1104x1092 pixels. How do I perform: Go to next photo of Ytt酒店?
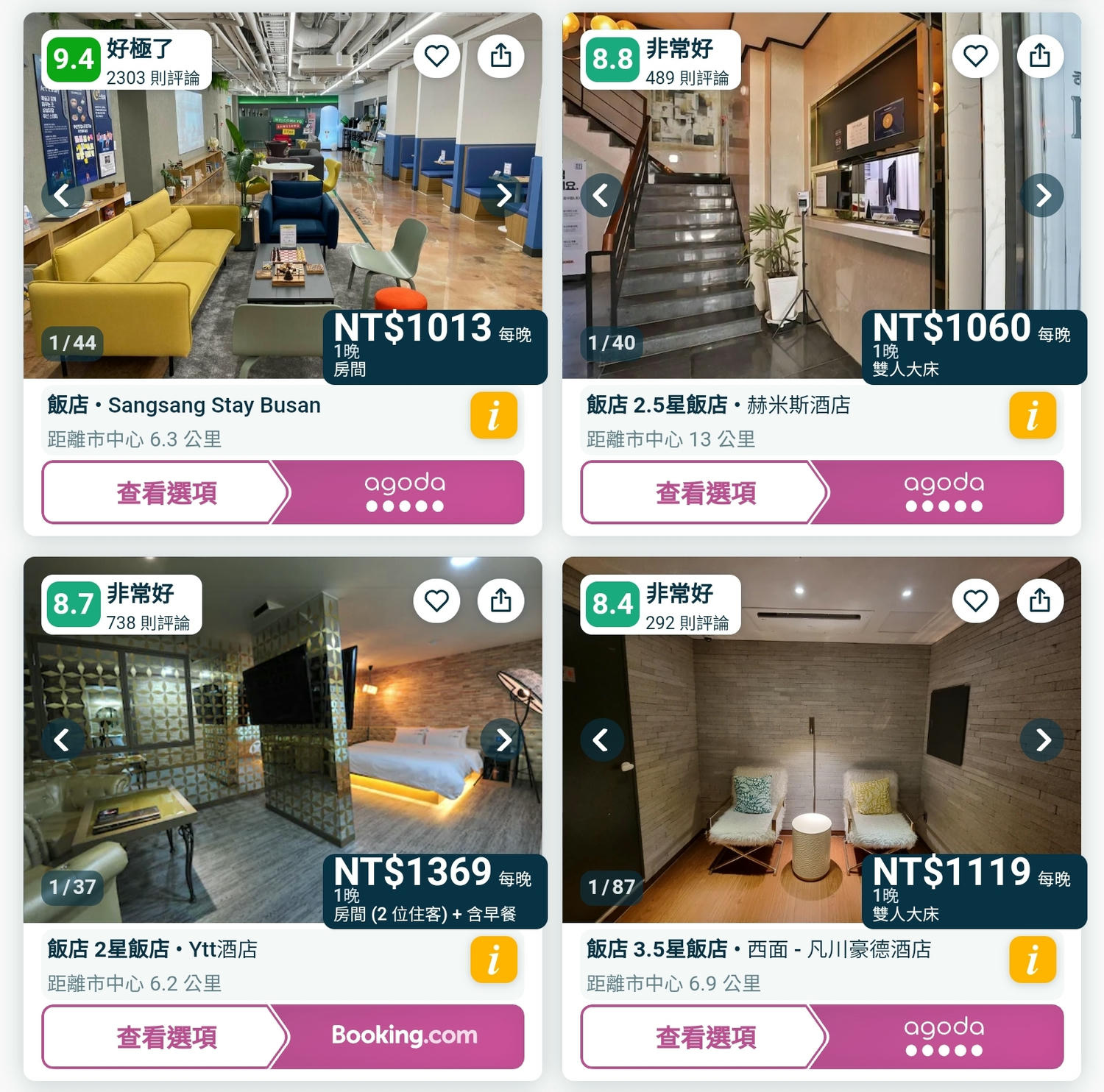[x=503, y=740]
